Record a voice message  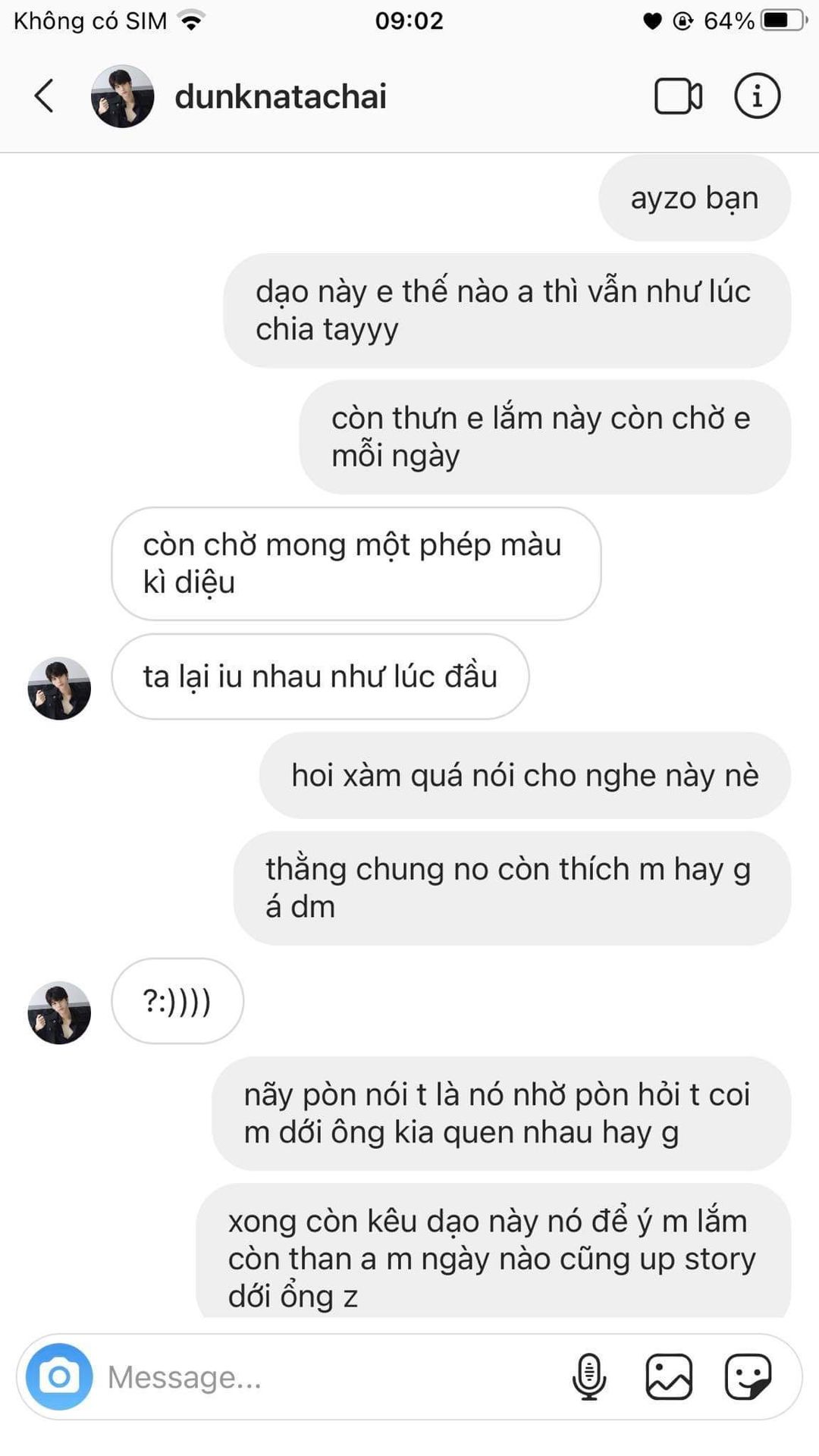pos(588,1376)
